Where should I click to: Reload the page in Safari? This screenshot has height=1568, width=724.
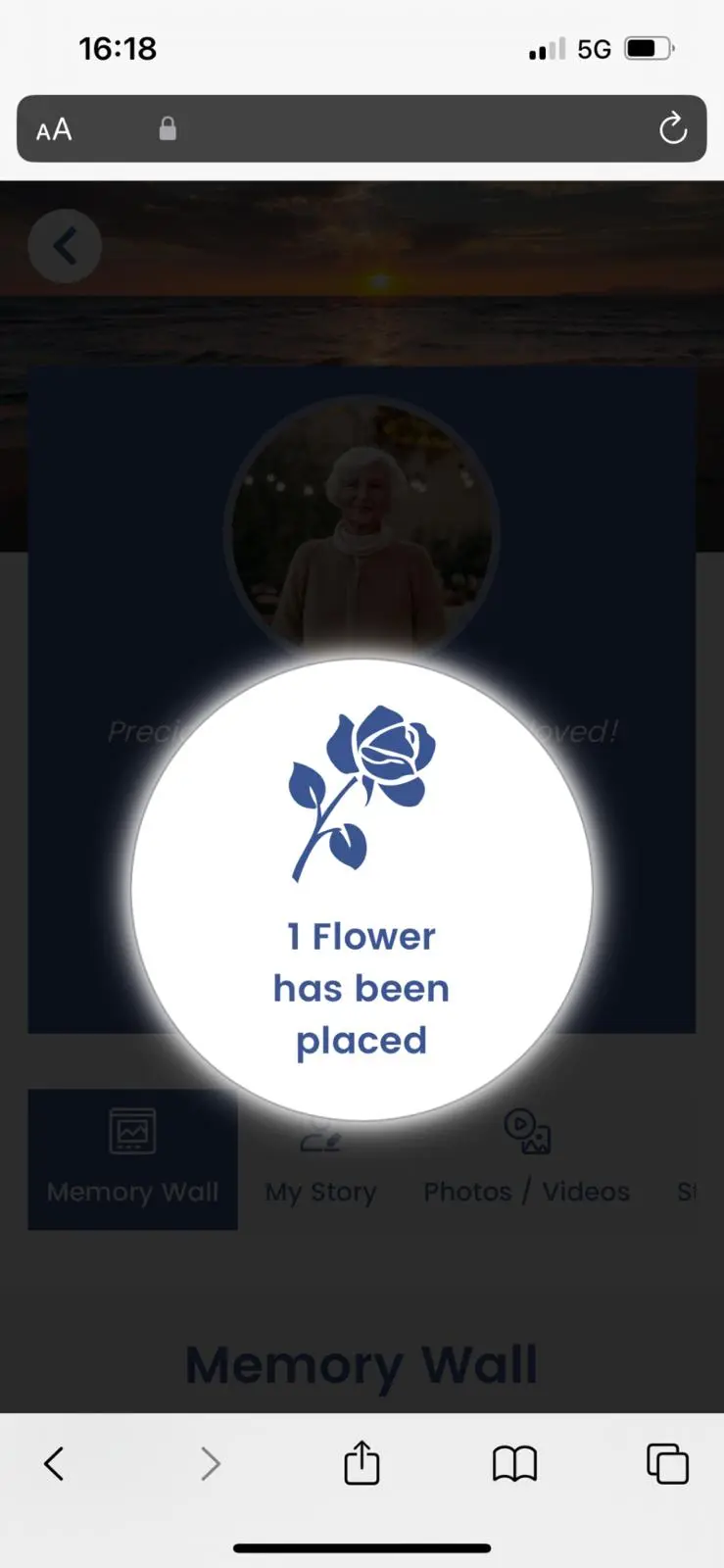tap(672, 128)
